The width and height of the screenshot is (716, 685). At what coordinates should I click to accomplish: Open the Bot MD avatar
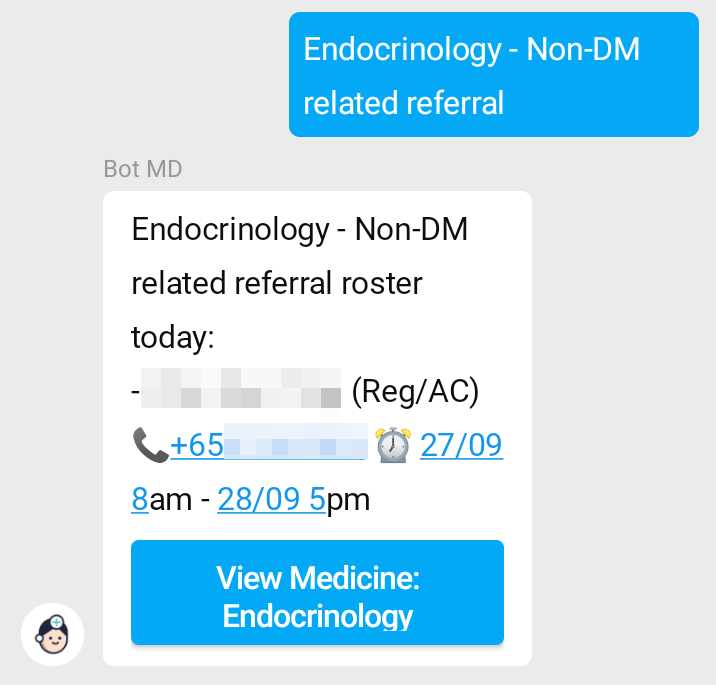point(52,634)
